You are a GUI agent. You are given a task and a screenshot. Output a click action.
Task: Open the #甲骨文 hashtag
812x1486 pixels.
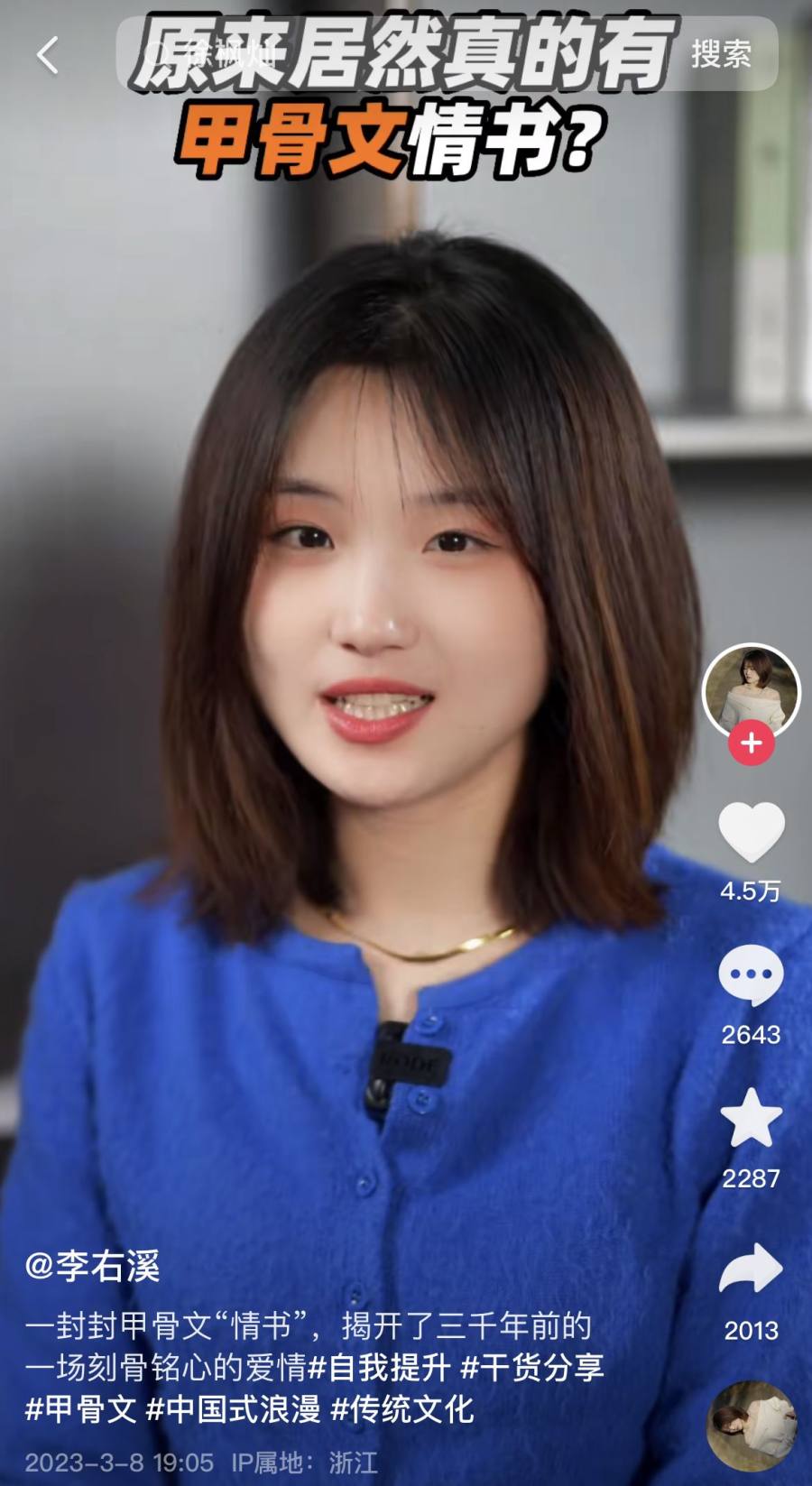[80, 1409]
